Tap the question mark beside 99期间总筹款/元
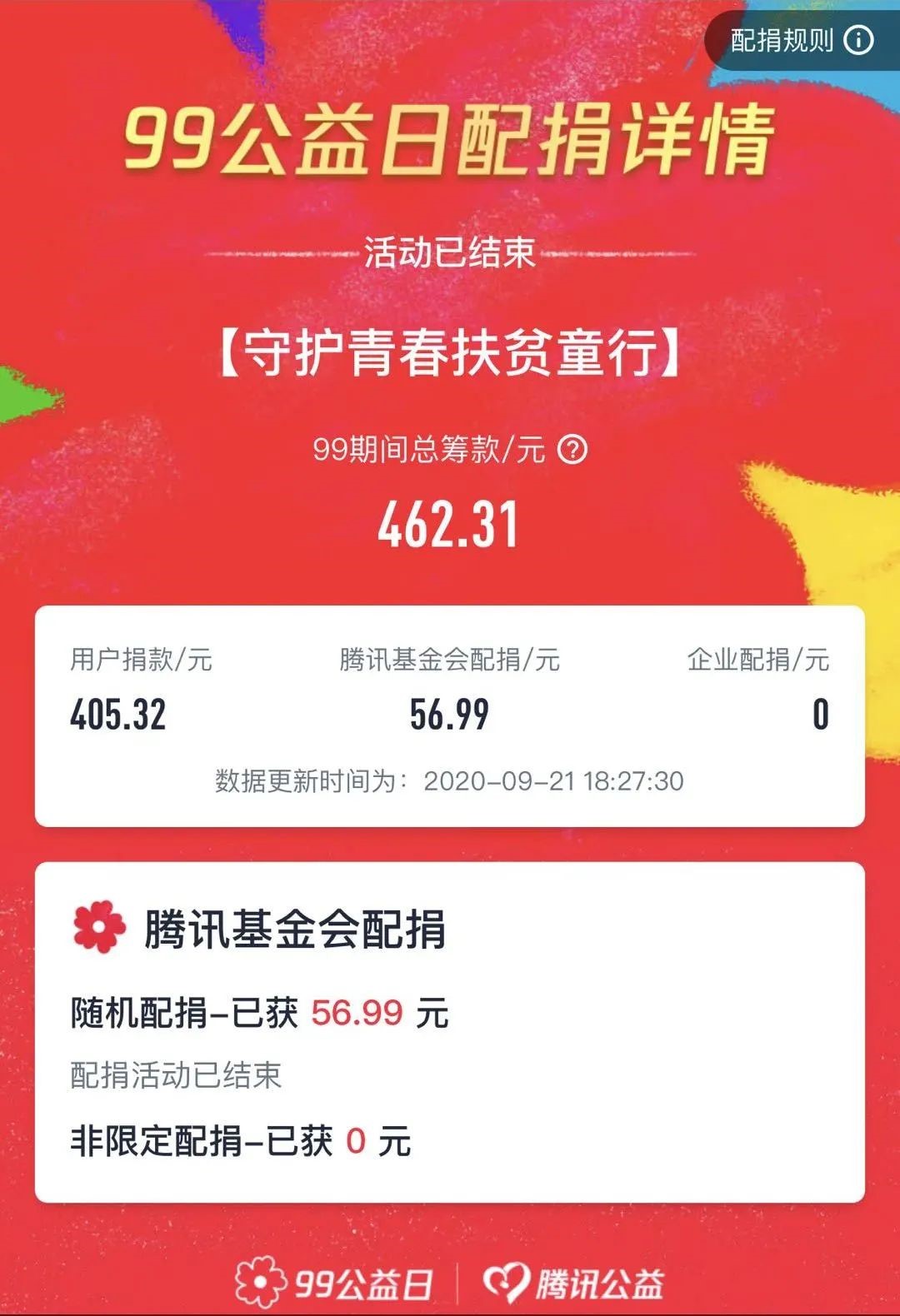 572,450
